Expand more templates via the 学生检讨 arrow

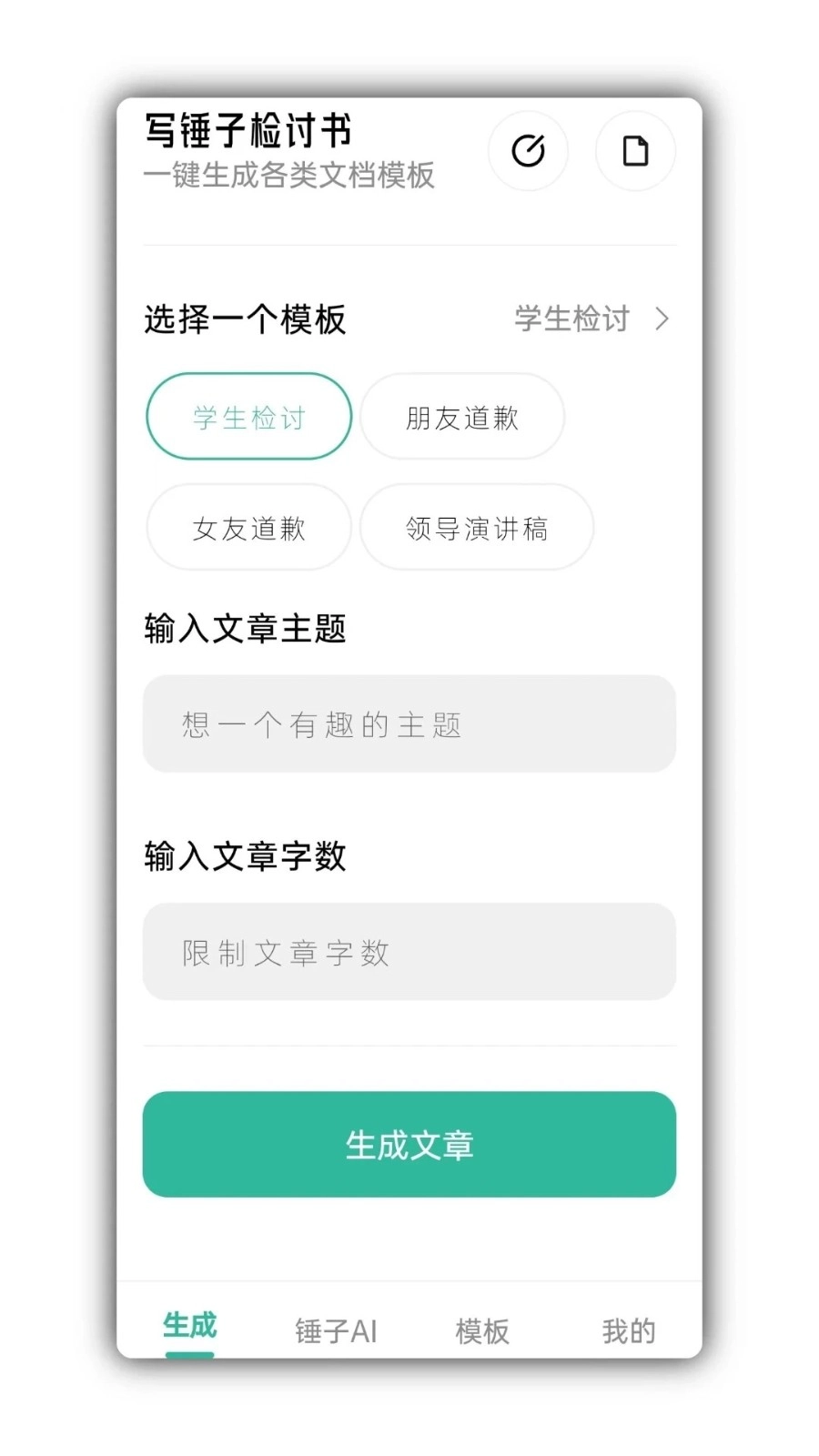pyautogui.click(x=663, y=319)
